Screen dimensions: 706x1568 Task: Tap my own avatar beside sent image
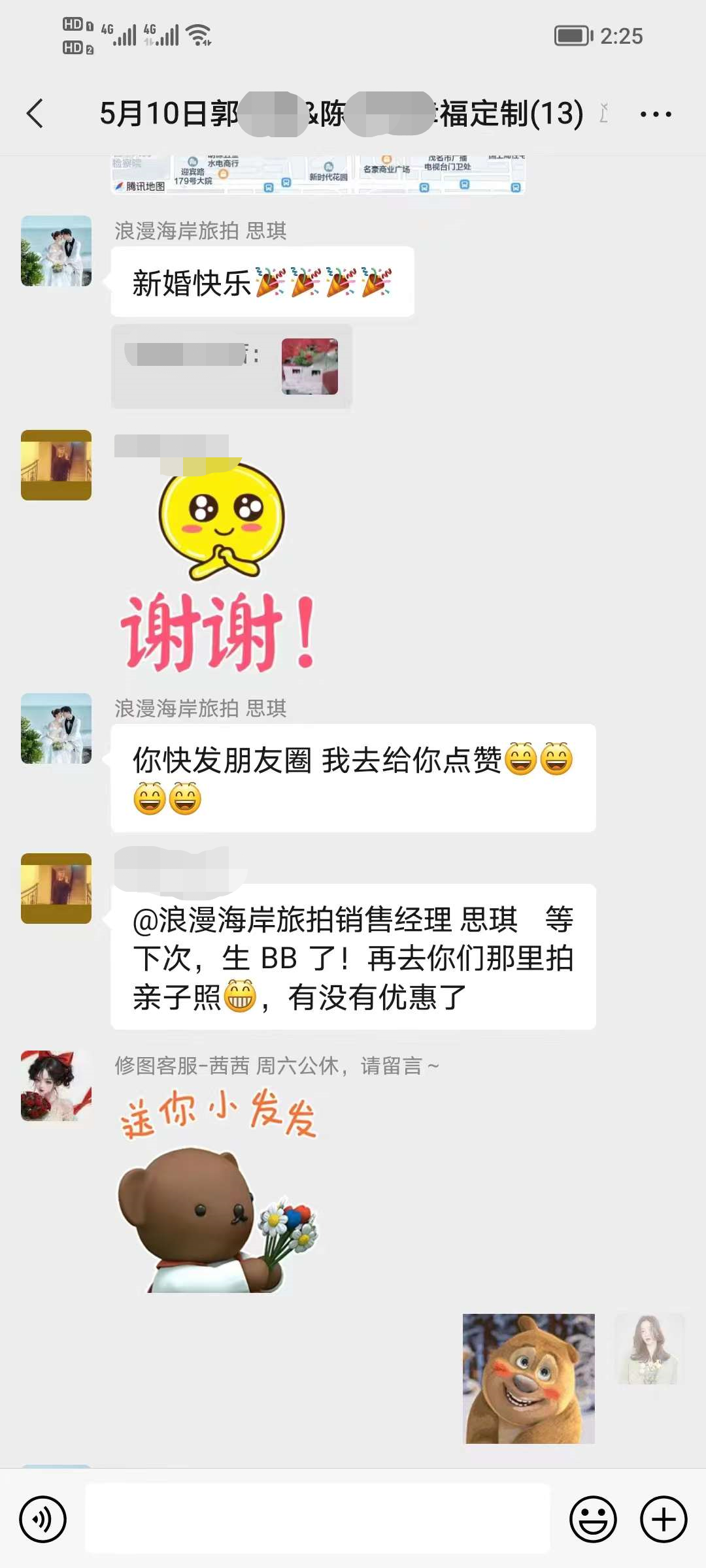coord(650,1349)
